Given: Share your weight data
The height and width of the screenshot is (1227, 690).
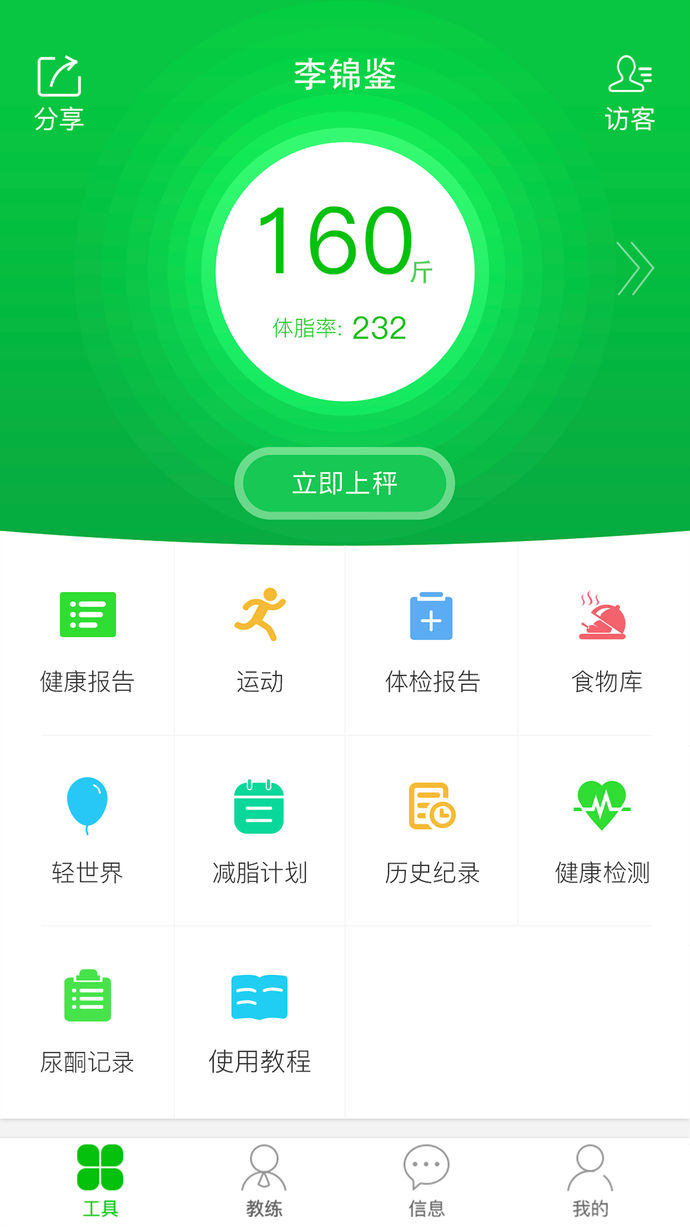Looking at the screenshot, I should (x=59, y=93).
